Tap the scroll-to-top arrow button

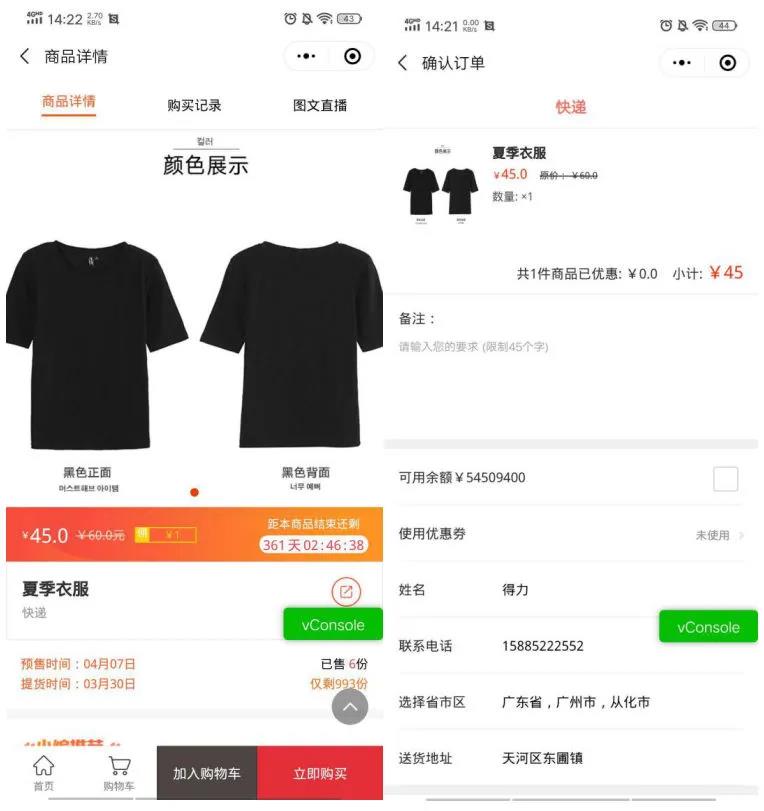350,707
